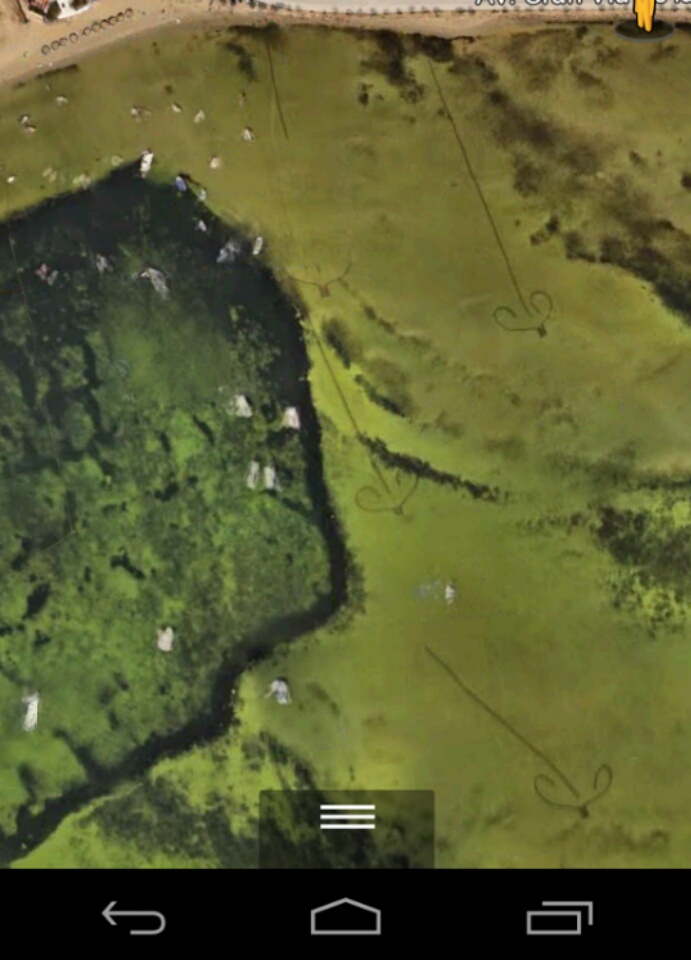
Task: Go to the home screen
Action: pos(345,917)
